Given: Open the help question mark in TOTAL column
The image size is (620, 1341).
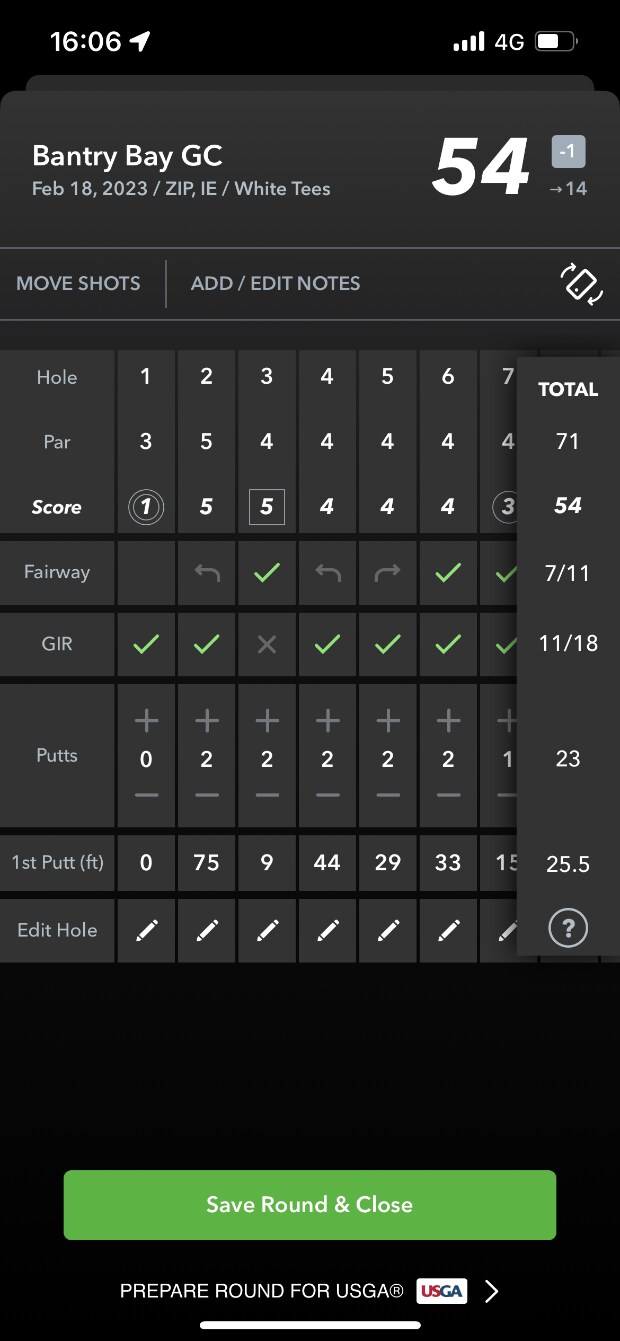Looking at the screenshot, I should coord(567,930).
